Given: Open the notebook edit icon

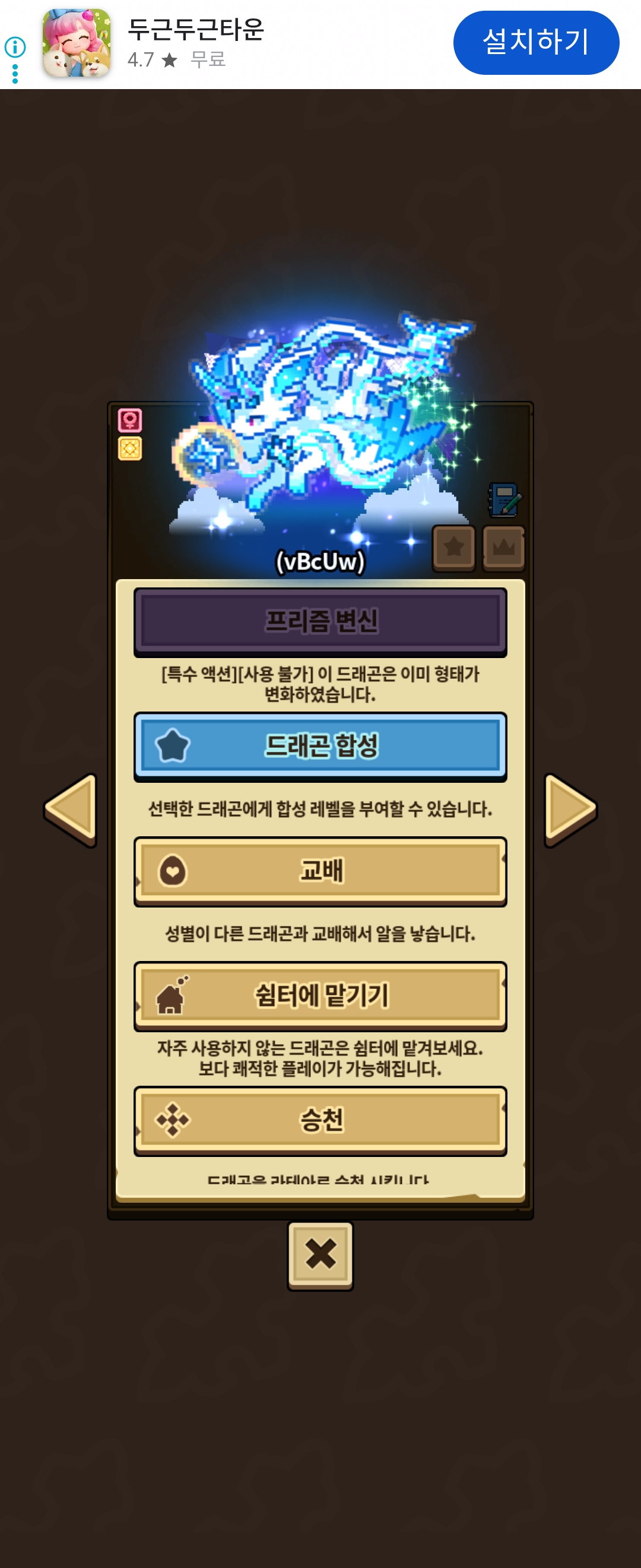Looking at the screenshot, I should tap(504, 500).
